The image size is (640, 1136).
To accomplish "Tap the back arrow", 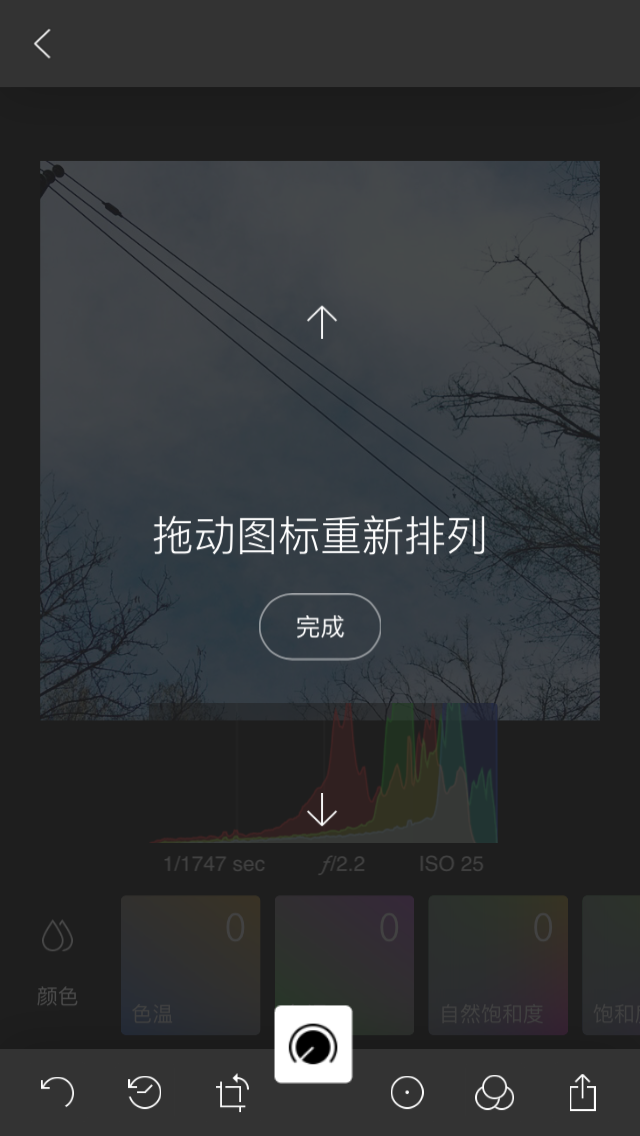I will tap(42, 44).
